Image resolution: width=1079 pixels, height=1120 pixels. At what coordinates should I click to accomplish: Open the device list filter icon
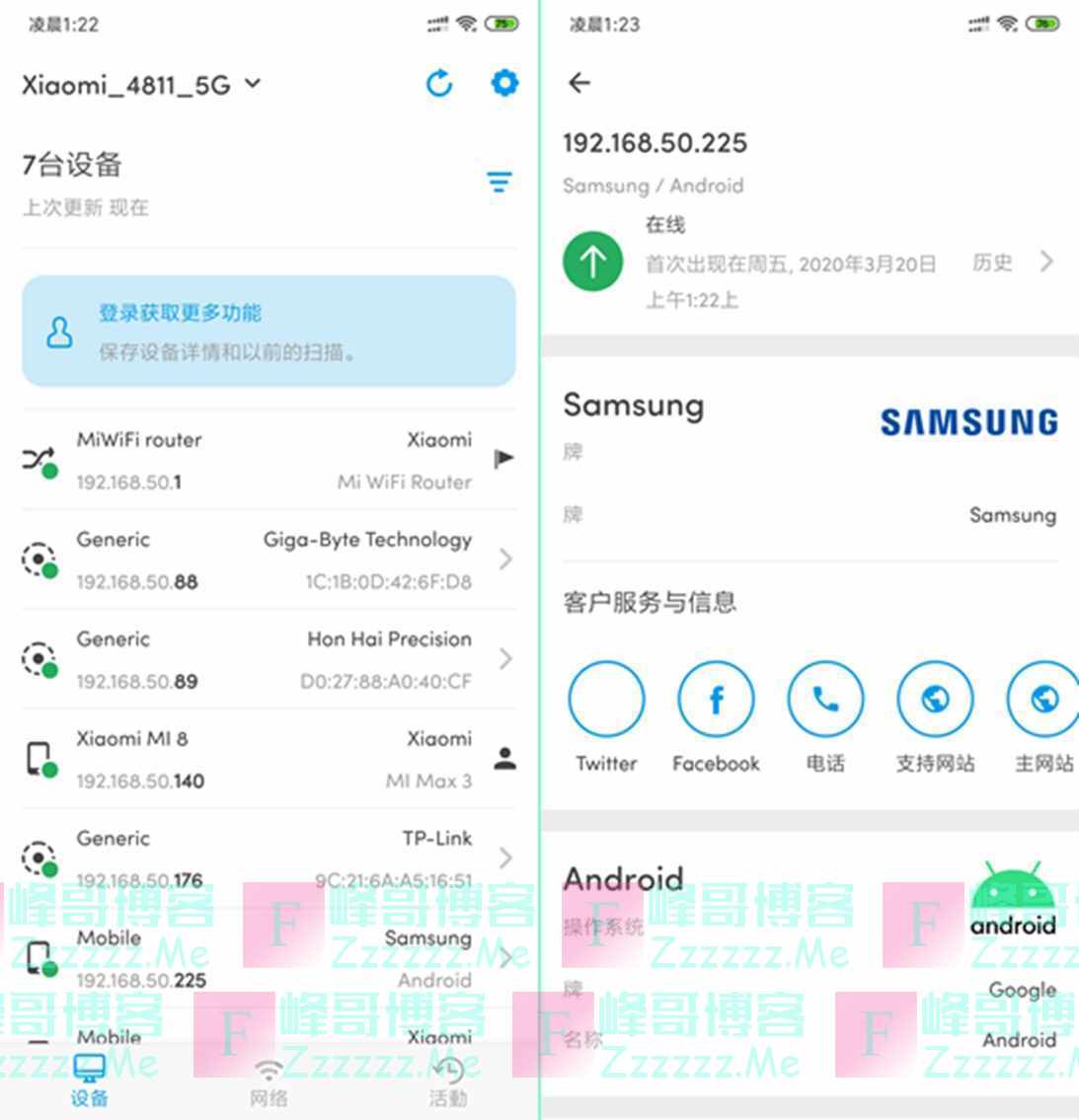click(499, 182)
